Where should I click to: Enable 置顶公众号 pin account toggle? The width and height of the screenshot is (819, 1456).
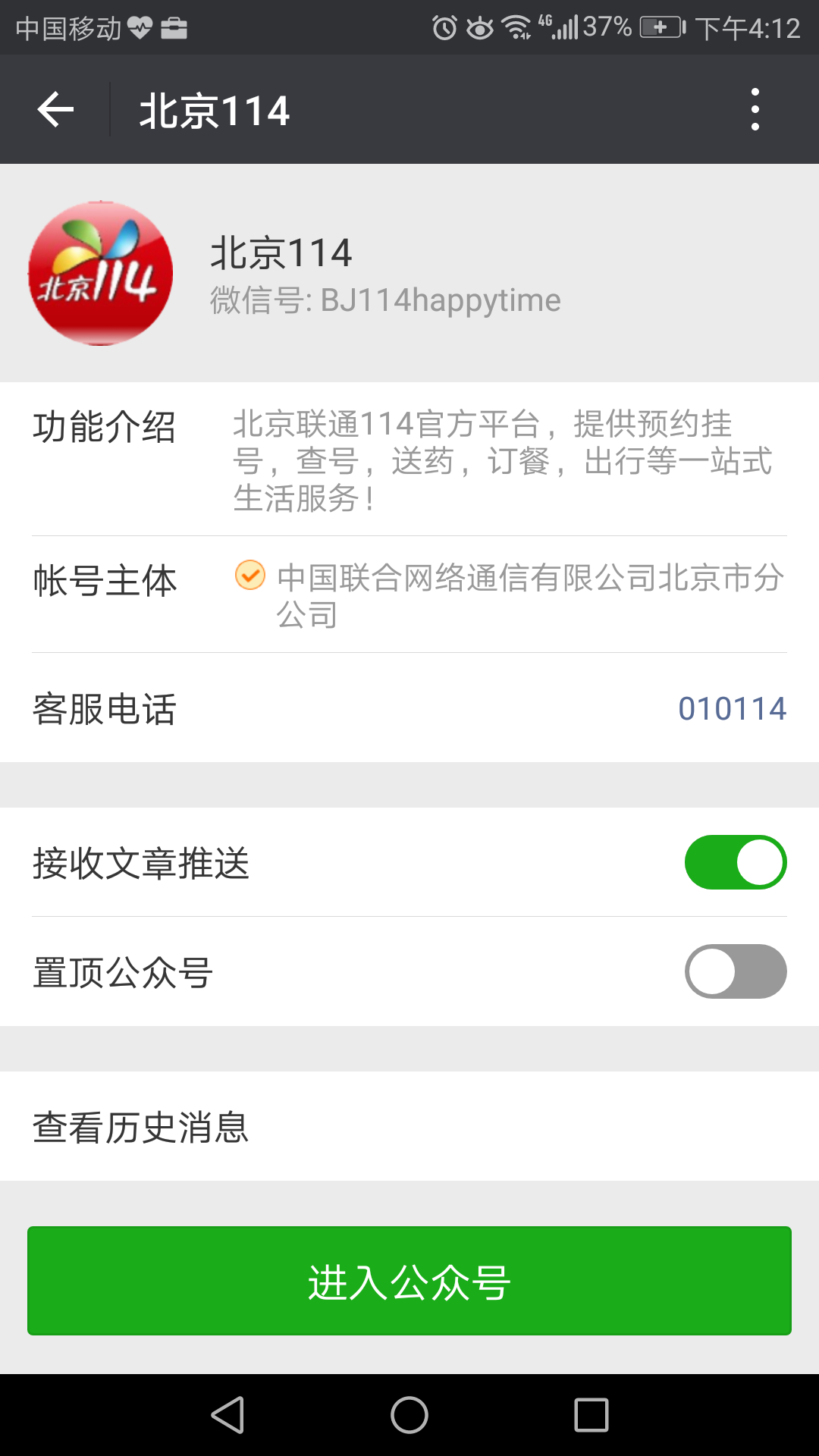pyautogui.click(x=735, y=971)
